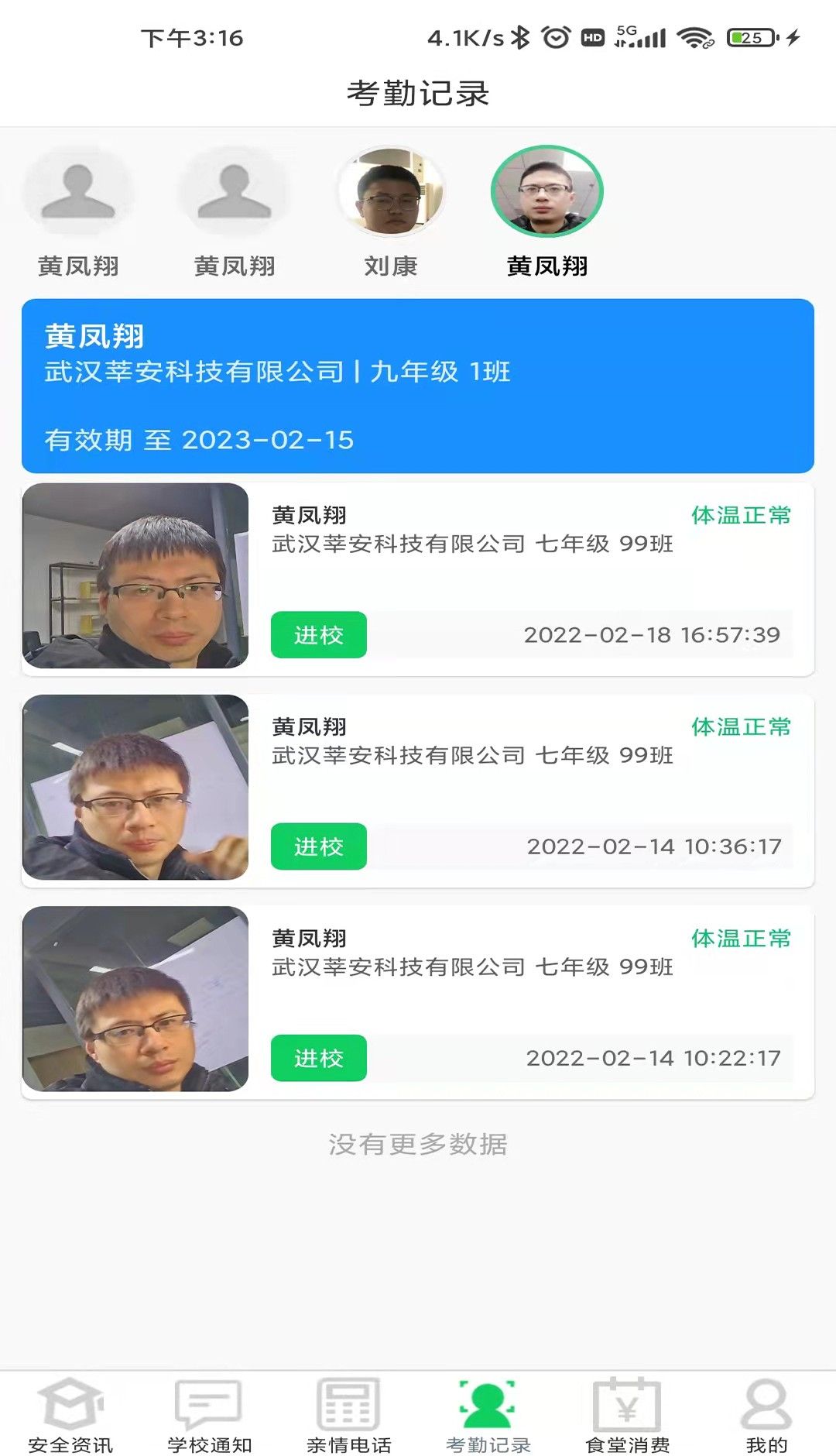Image resolution: width=836 pixels, height=1456 pixels.
Task: Switch to the 学校通知 tab
Action: click(209, 1415)
